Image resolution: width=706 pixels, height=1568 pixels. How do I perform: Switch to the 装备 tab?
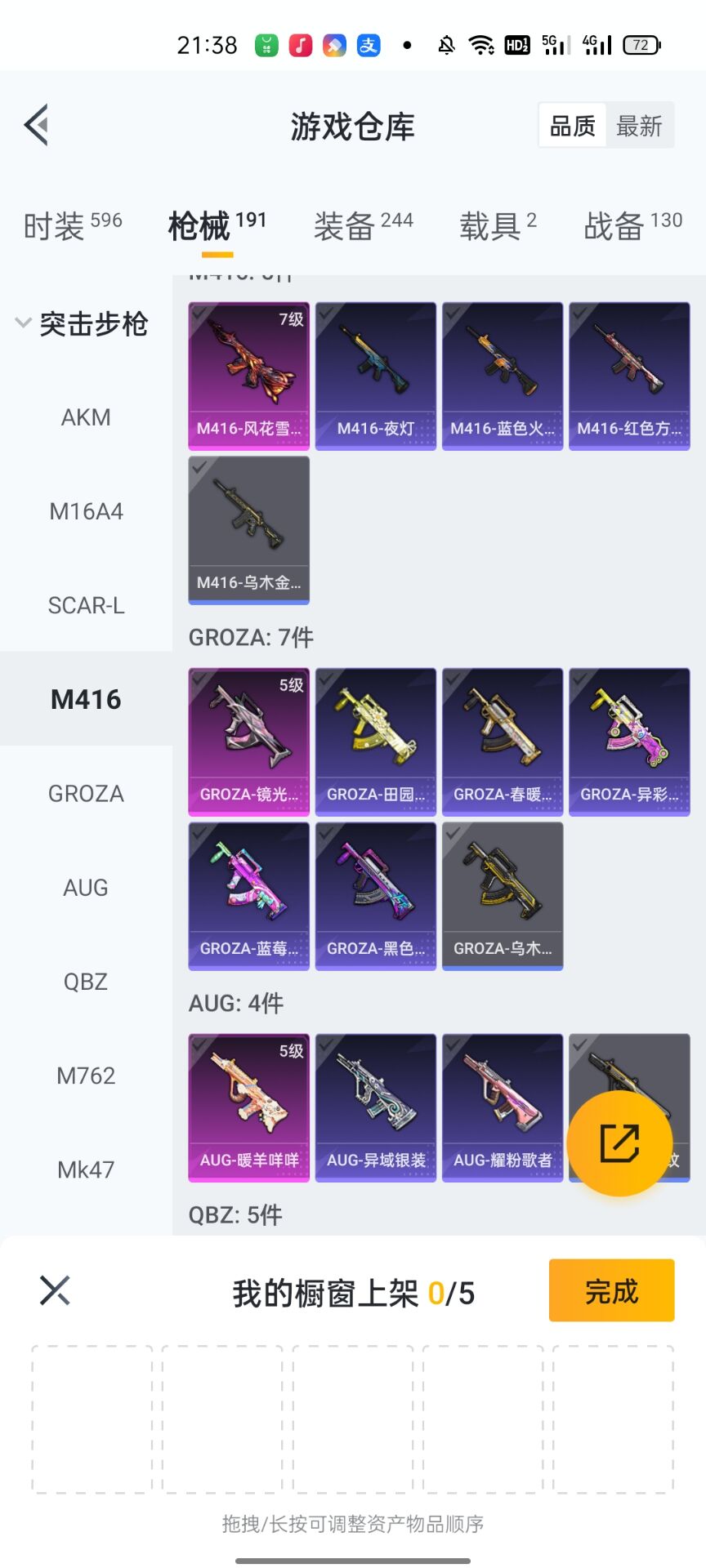363,225
